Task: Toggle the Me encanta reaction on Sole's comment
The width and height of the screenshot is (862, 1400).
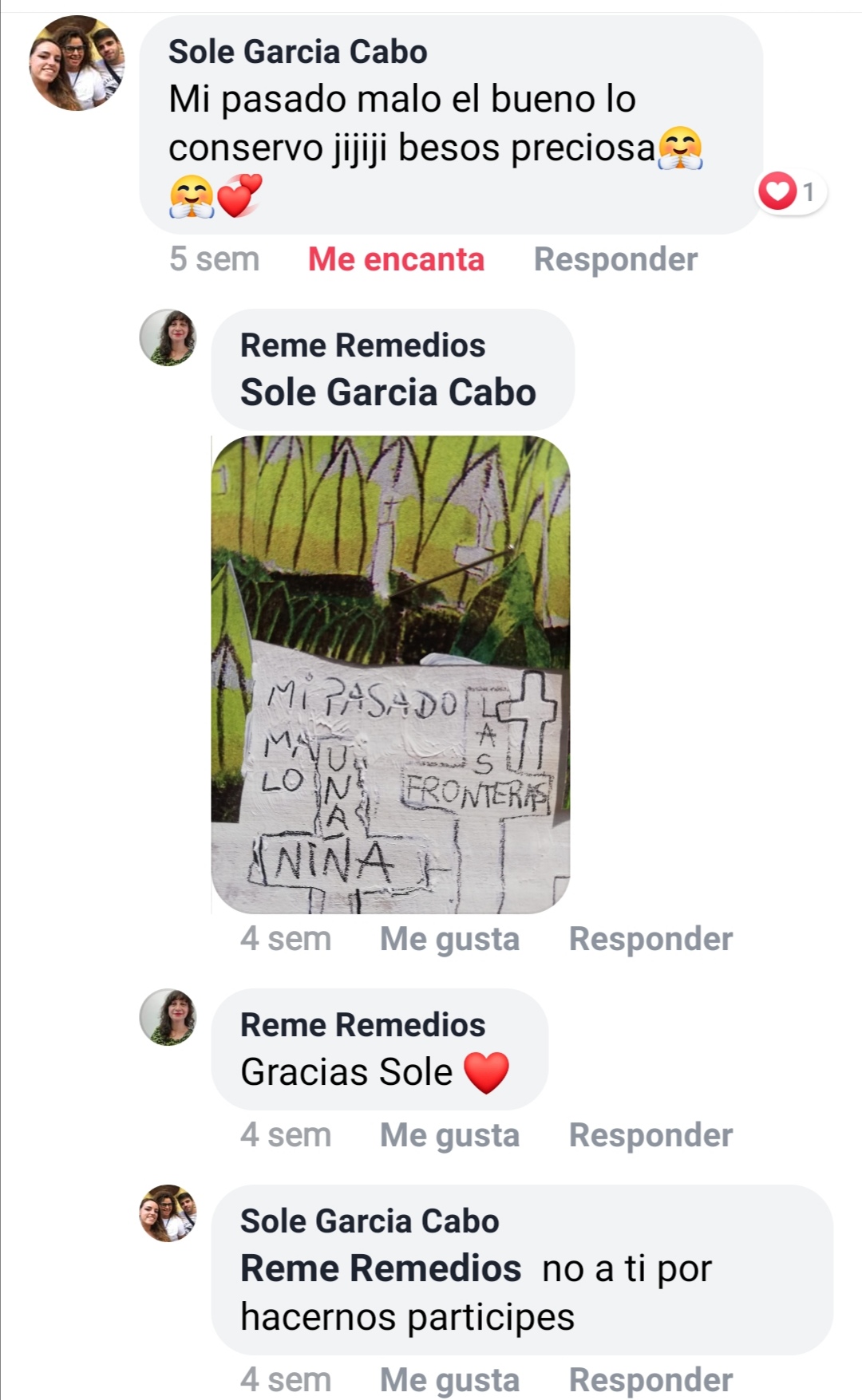Action: point(396,259)
